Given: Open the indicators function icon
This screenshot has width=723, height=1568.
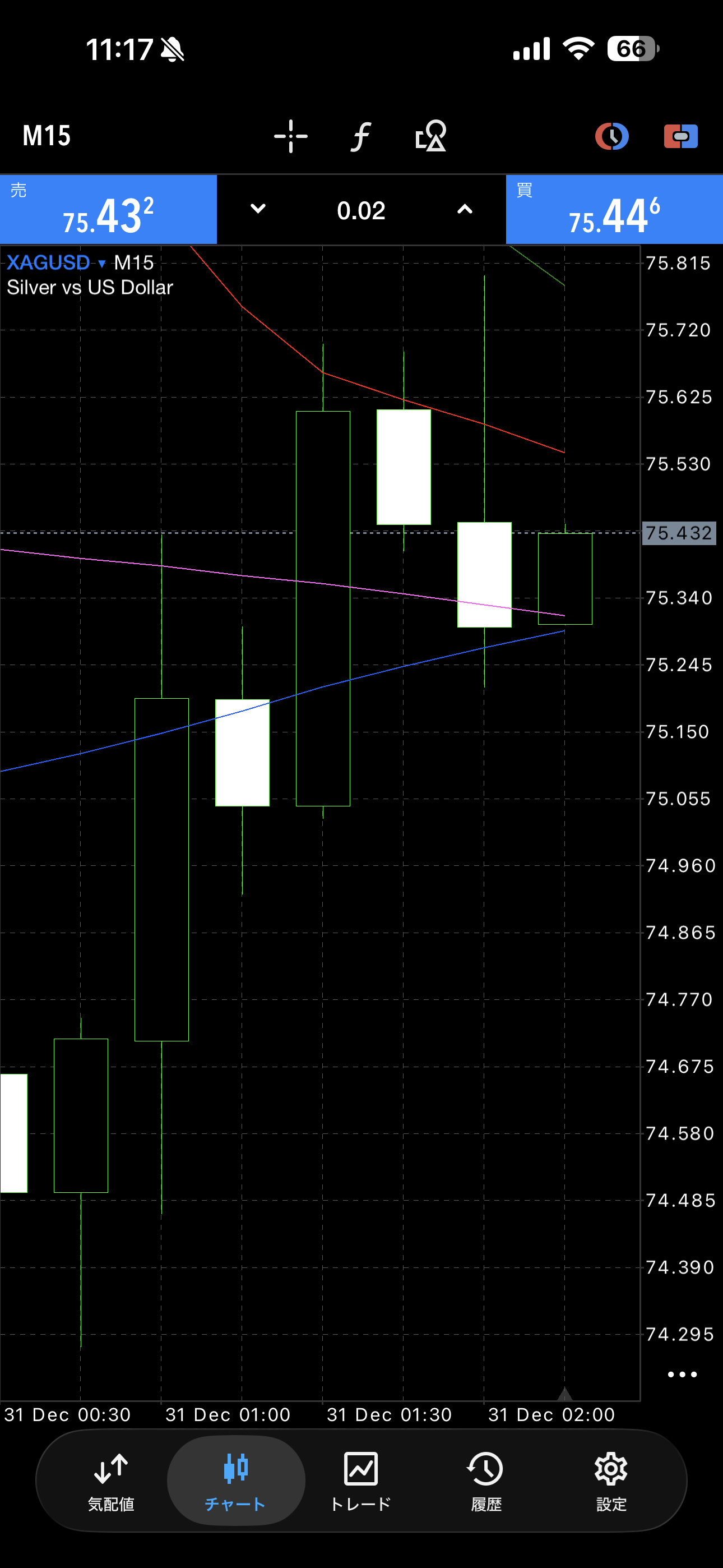Looking at the screenshot, I should 361,136.
